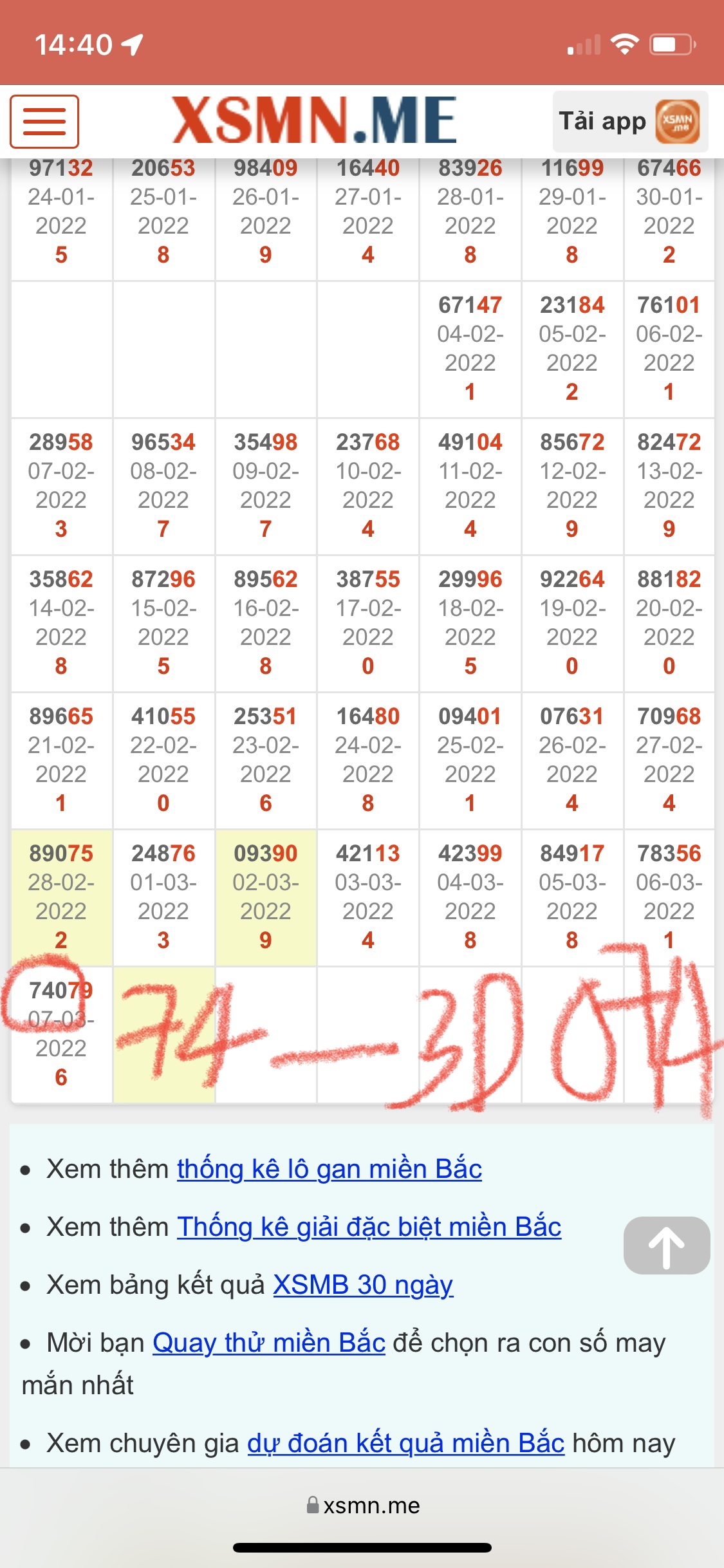This screenshot has width=724, height=1568.
Task: Open the hamburger menu
Action: coord(44,122)
